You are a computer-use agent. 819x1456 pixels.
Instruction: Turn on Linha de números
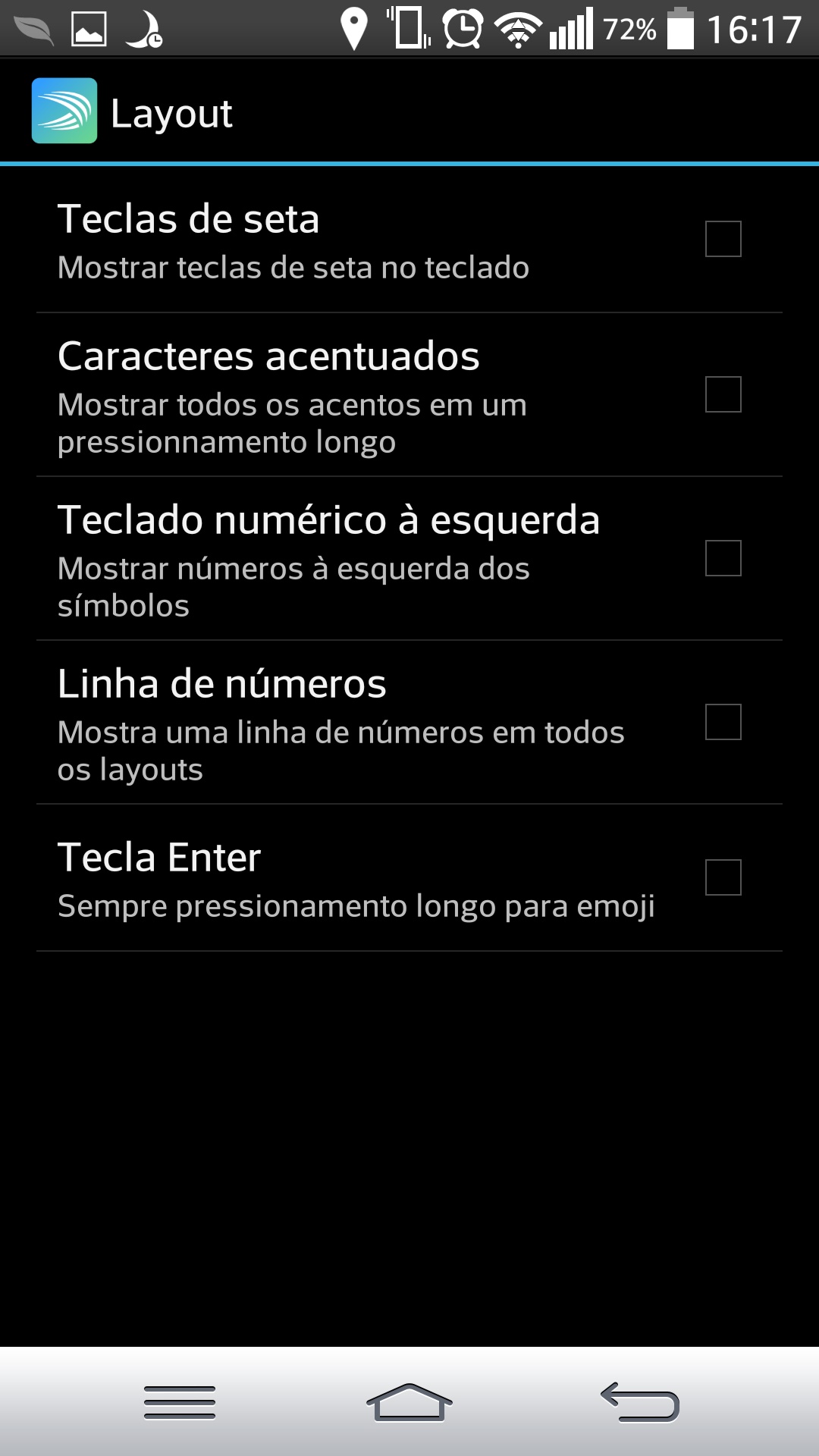click(723, 722)
